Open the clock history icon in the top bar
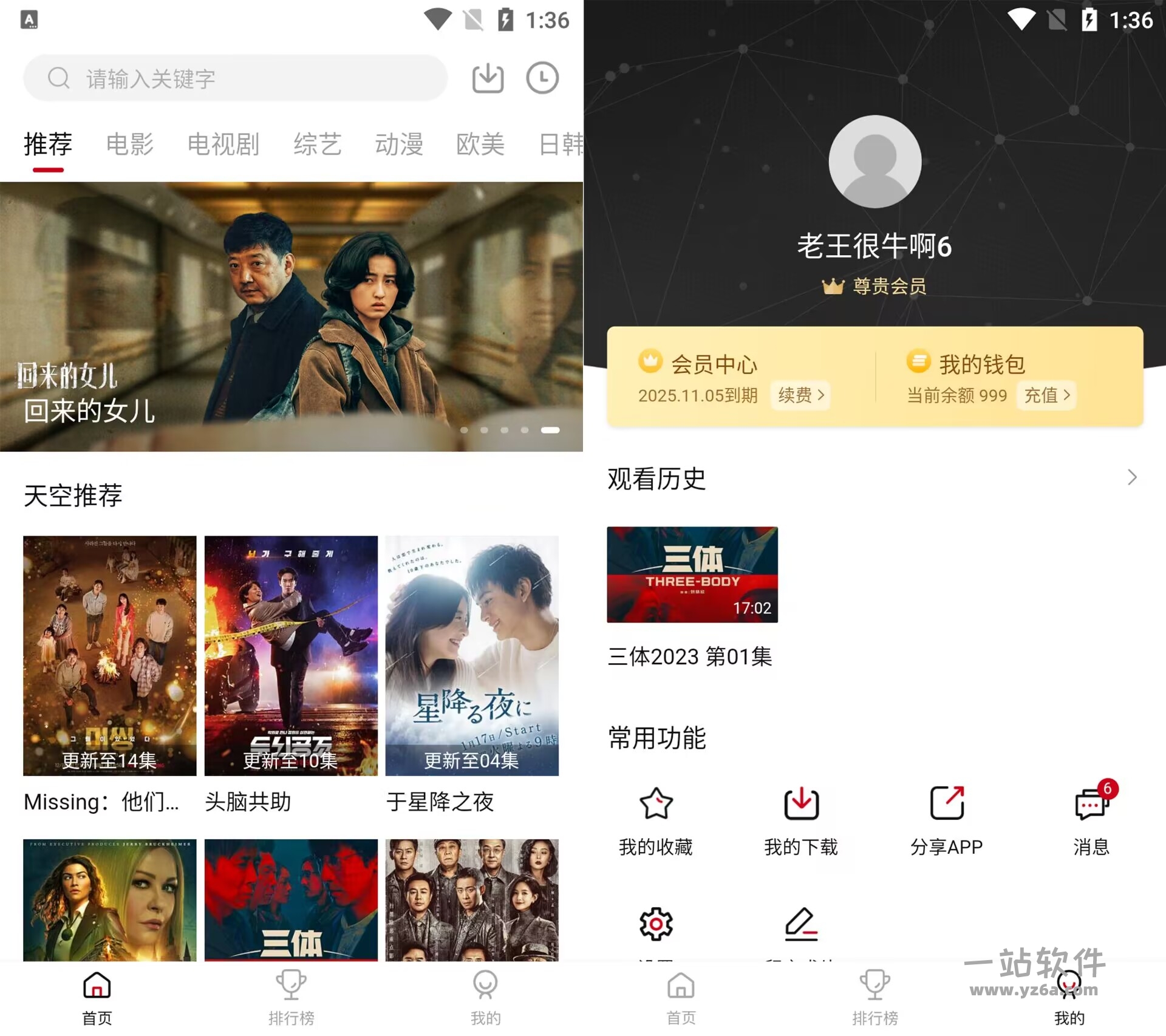 (542, 78)
